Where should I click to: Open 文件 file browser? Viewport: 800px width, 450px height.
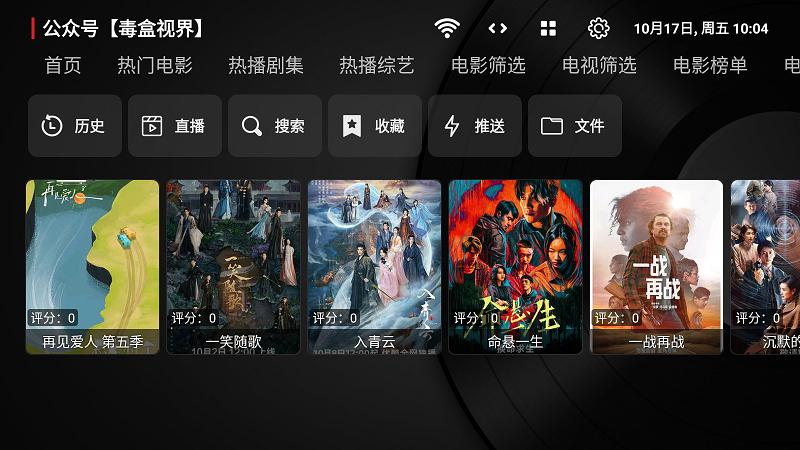point(575,126)
